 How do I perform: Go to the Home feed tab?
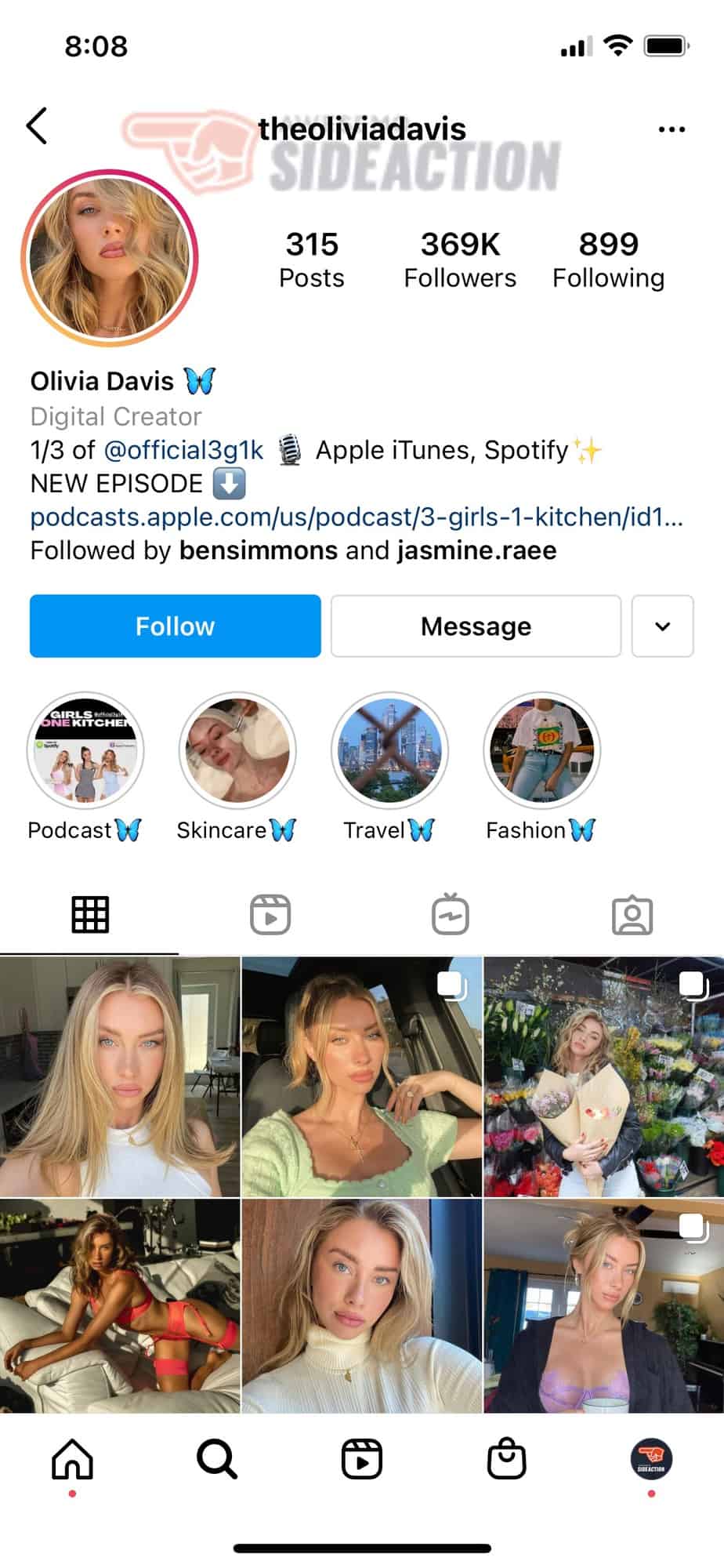tap(72, 1459)
